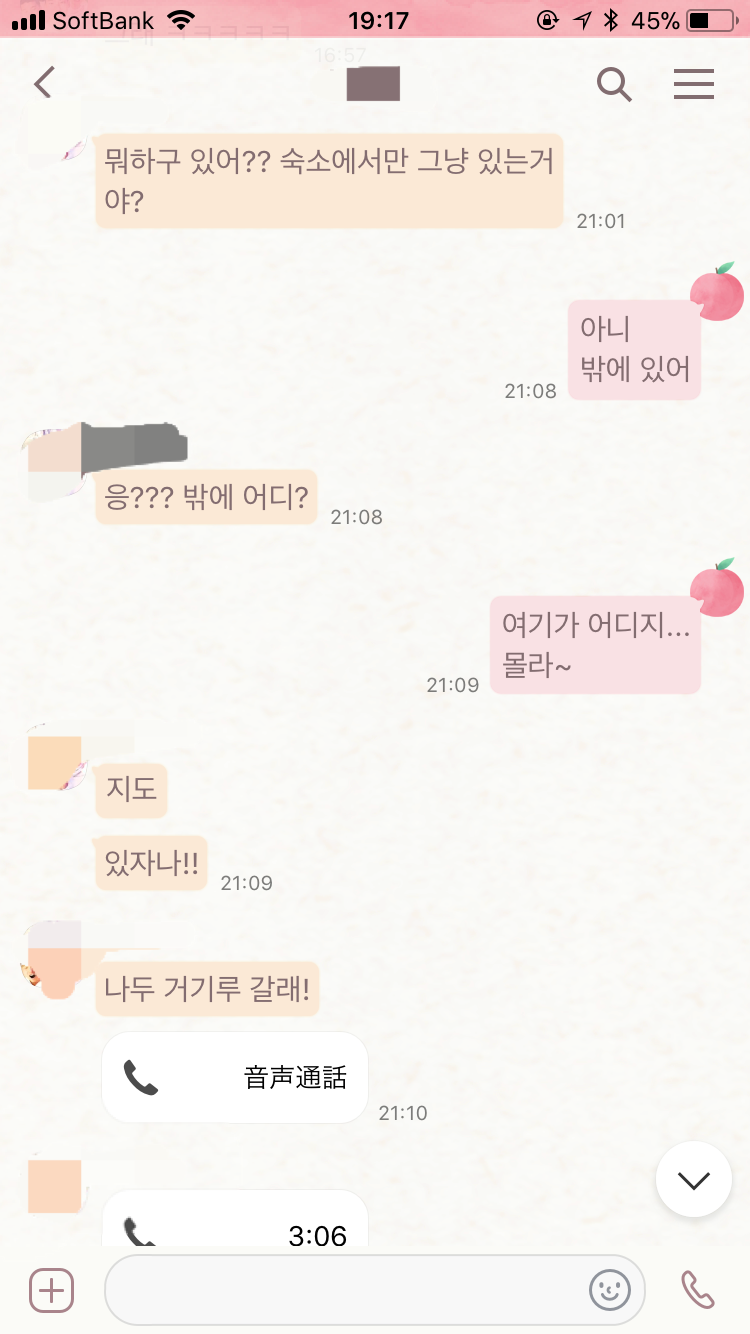Image resolution: width=750 pixels, height=1334 pixels.
Task: Open the emoji and sticker picker
Action: (609, 1290)
